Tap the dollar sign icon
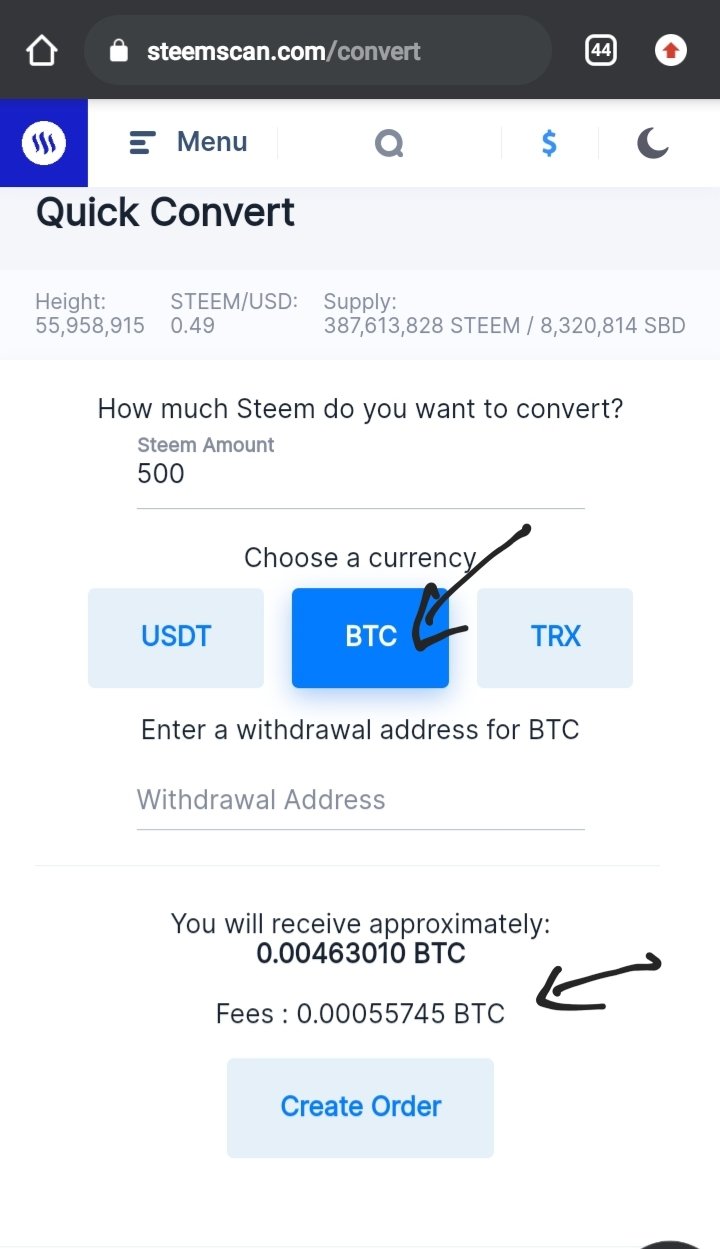The height and width of the screenshot is (1249, 720). pyautogui.click(x=549, y=143)
